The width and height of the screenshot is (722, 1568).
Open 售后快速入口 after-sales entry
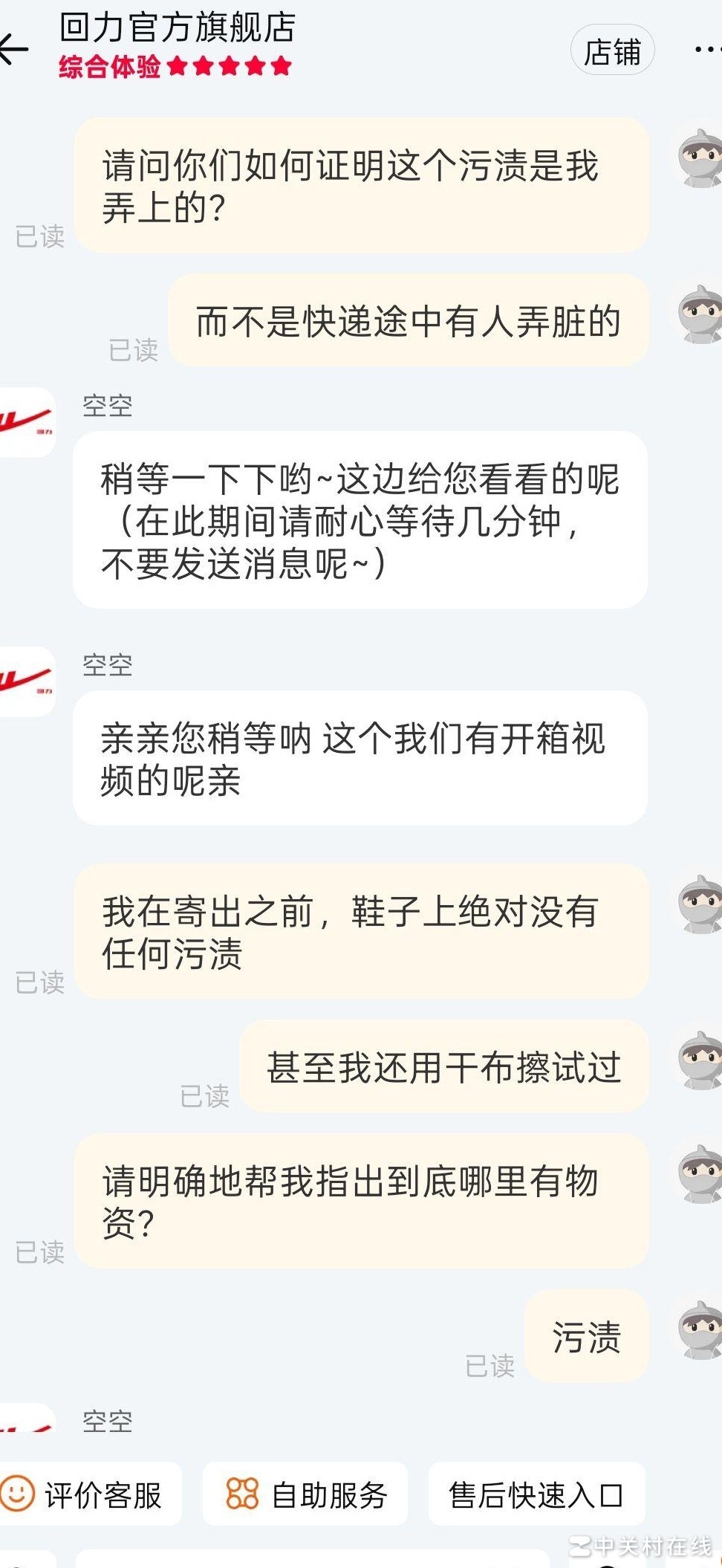click(536, 1494)
